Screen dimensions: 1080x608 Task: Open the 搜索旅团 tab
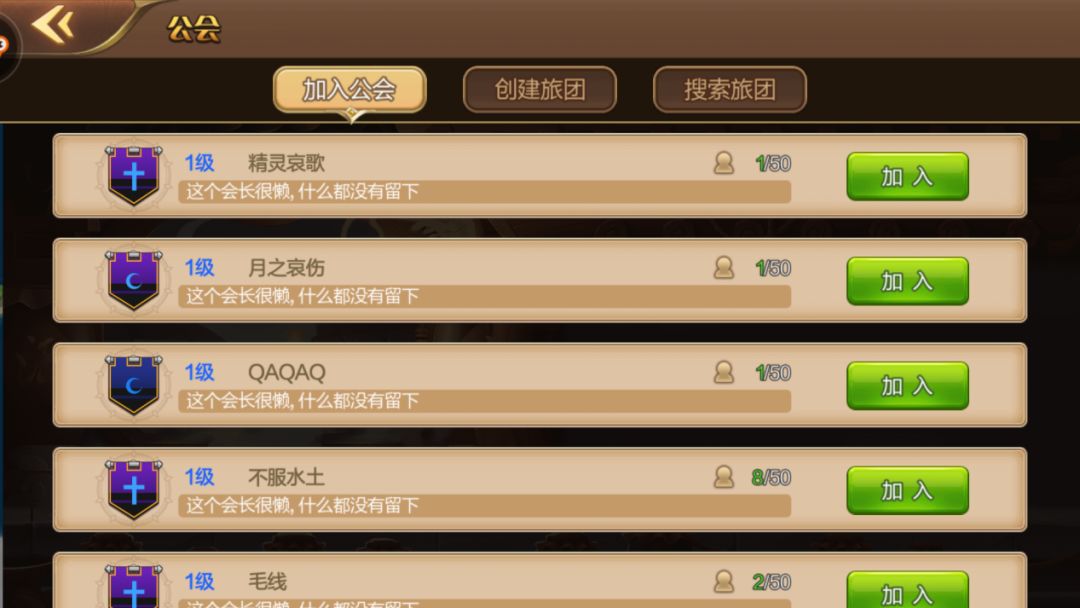coord(729,90)
